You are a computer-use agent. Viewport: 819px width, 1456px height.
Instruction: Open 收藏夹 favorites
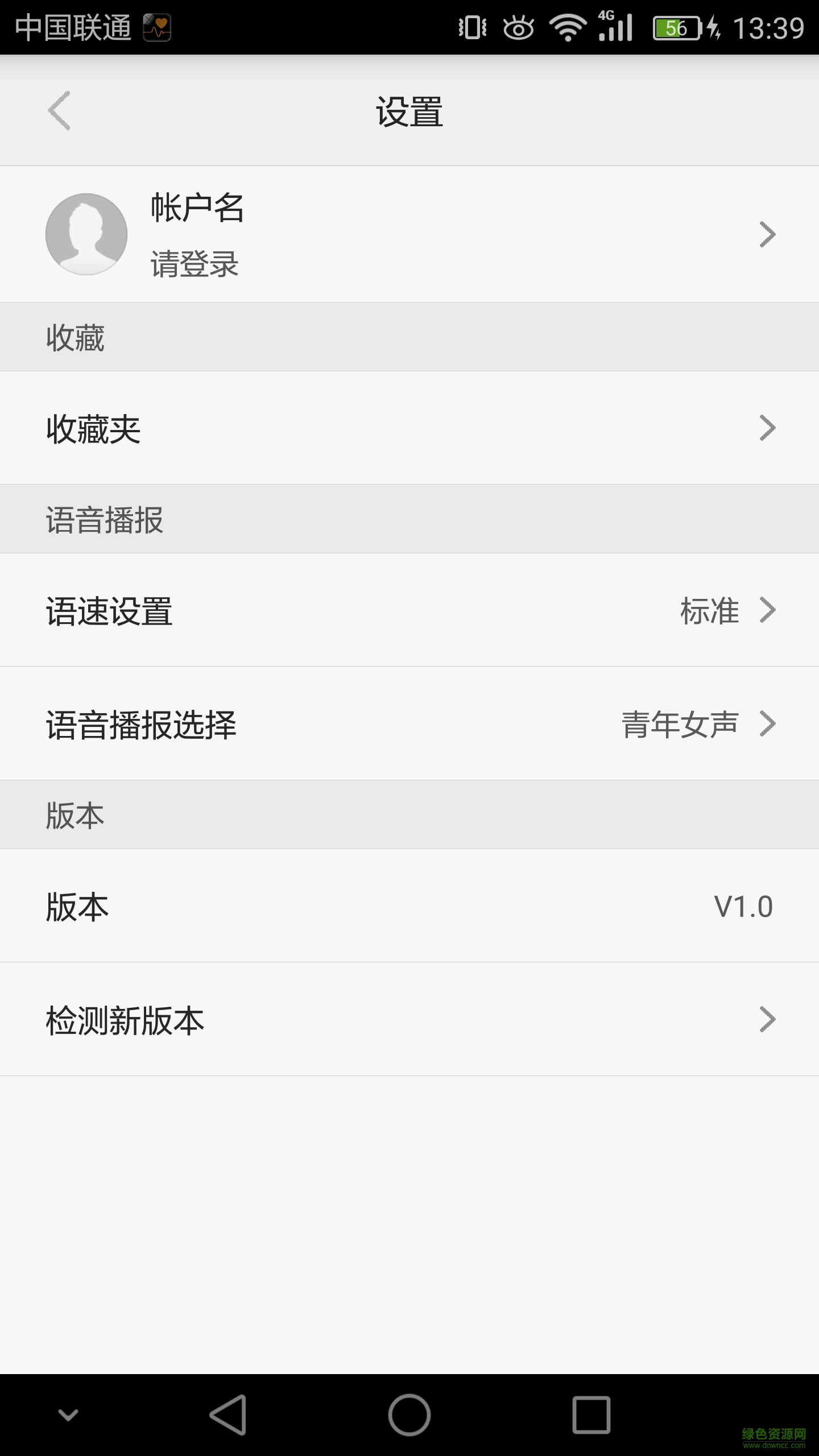(409, 428)
